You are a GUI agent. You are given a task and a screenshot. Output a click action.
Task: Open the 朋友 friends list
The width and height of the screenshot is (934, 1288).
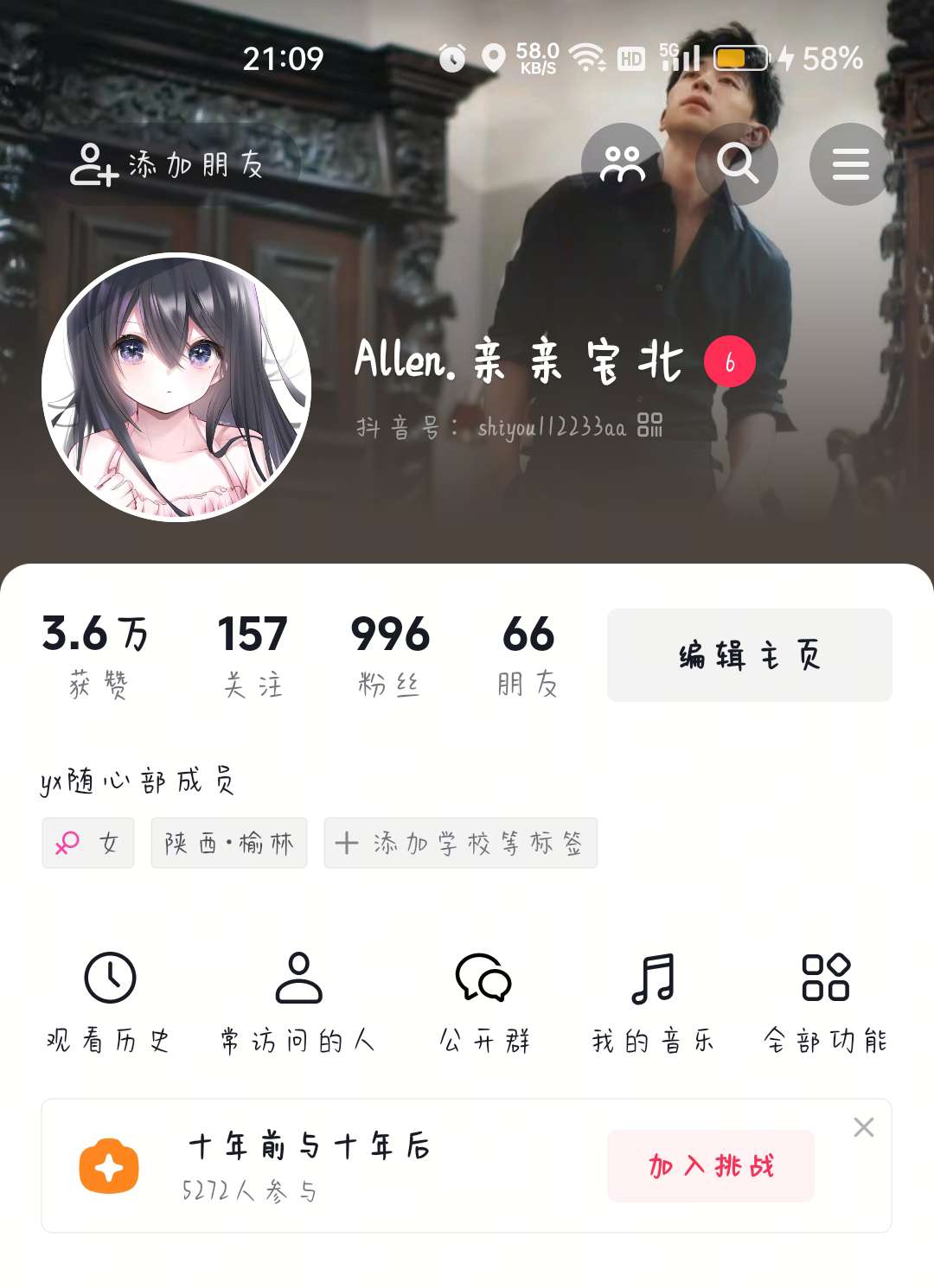pyautogui.click(x=528, y=655)
